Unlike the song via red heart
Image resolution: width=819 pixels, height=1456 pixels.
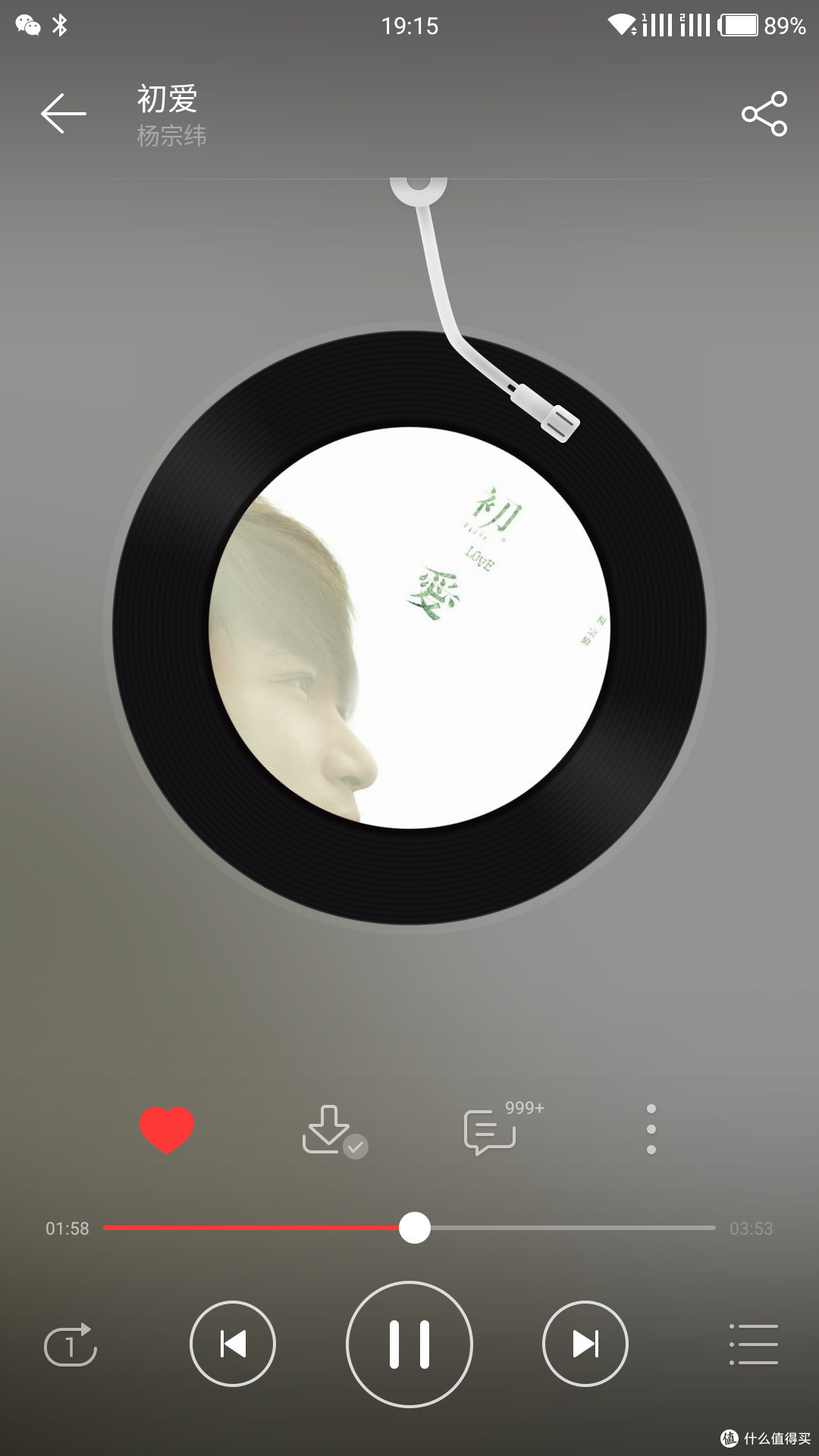167,1130
